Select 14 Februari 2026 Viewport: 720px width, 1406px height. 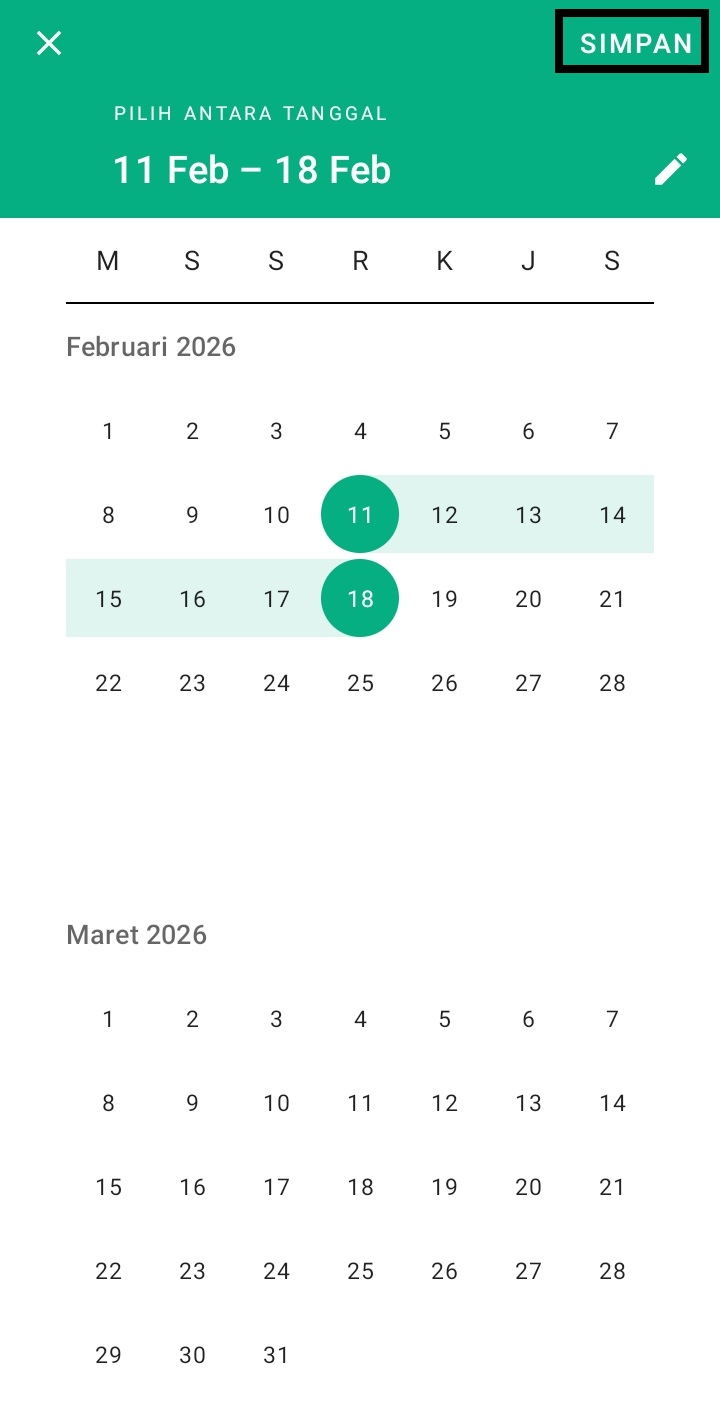pyautogui.click(x=612, y=515)
